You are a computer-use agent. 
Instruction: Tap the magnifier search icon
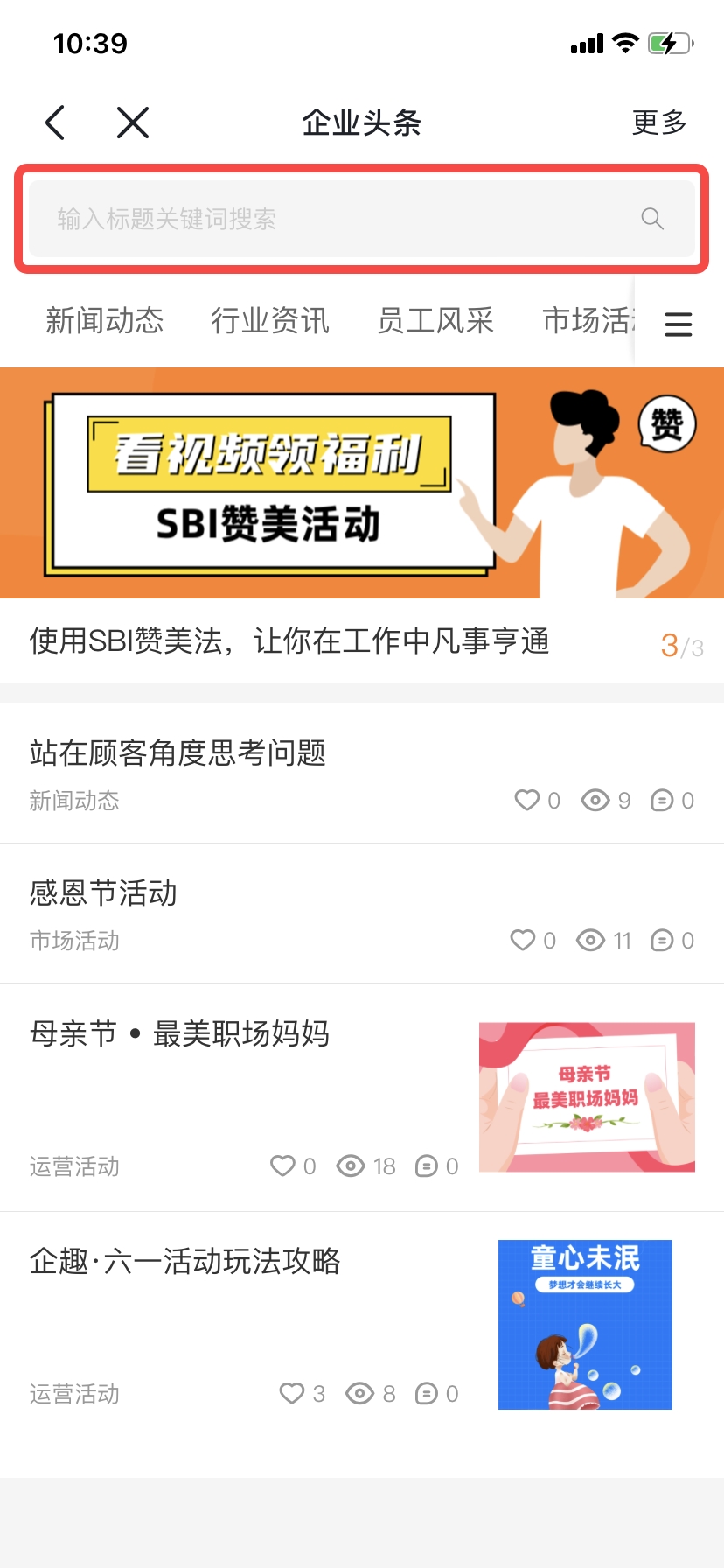(652, 219)
